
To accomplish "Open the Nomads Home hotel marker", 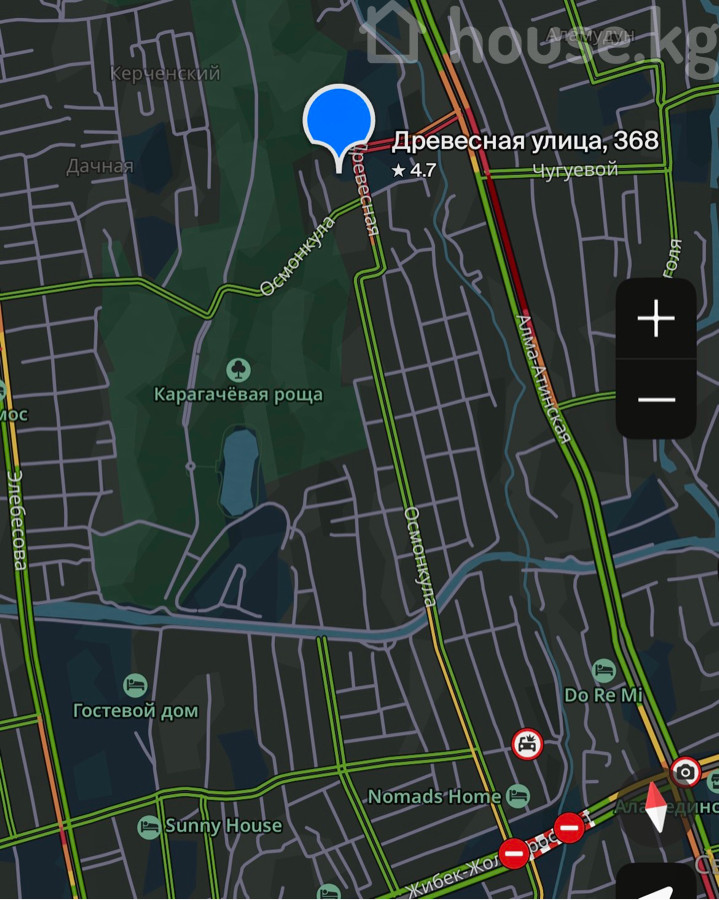I will [518, 796].
